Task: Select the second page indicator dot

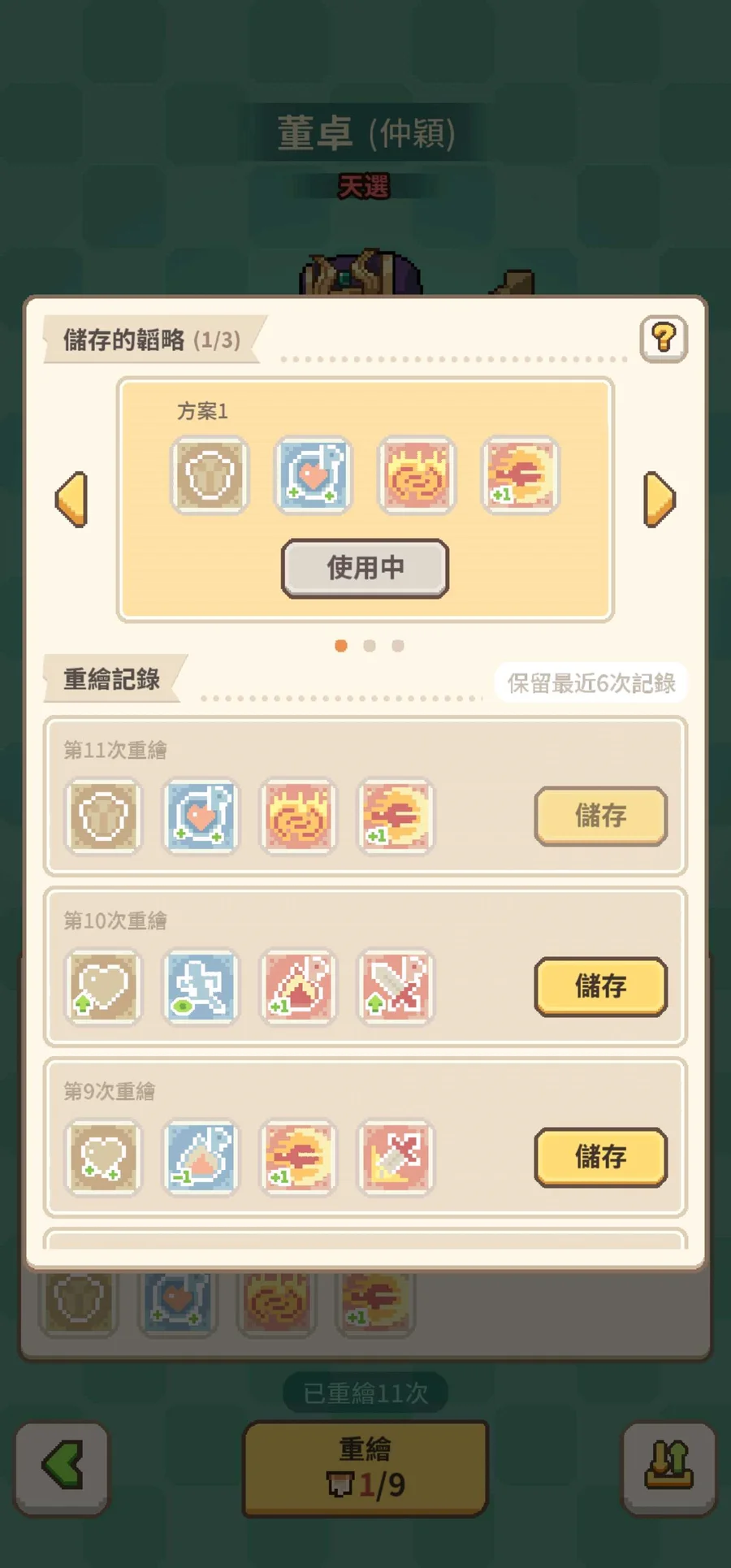Action: 370,646
